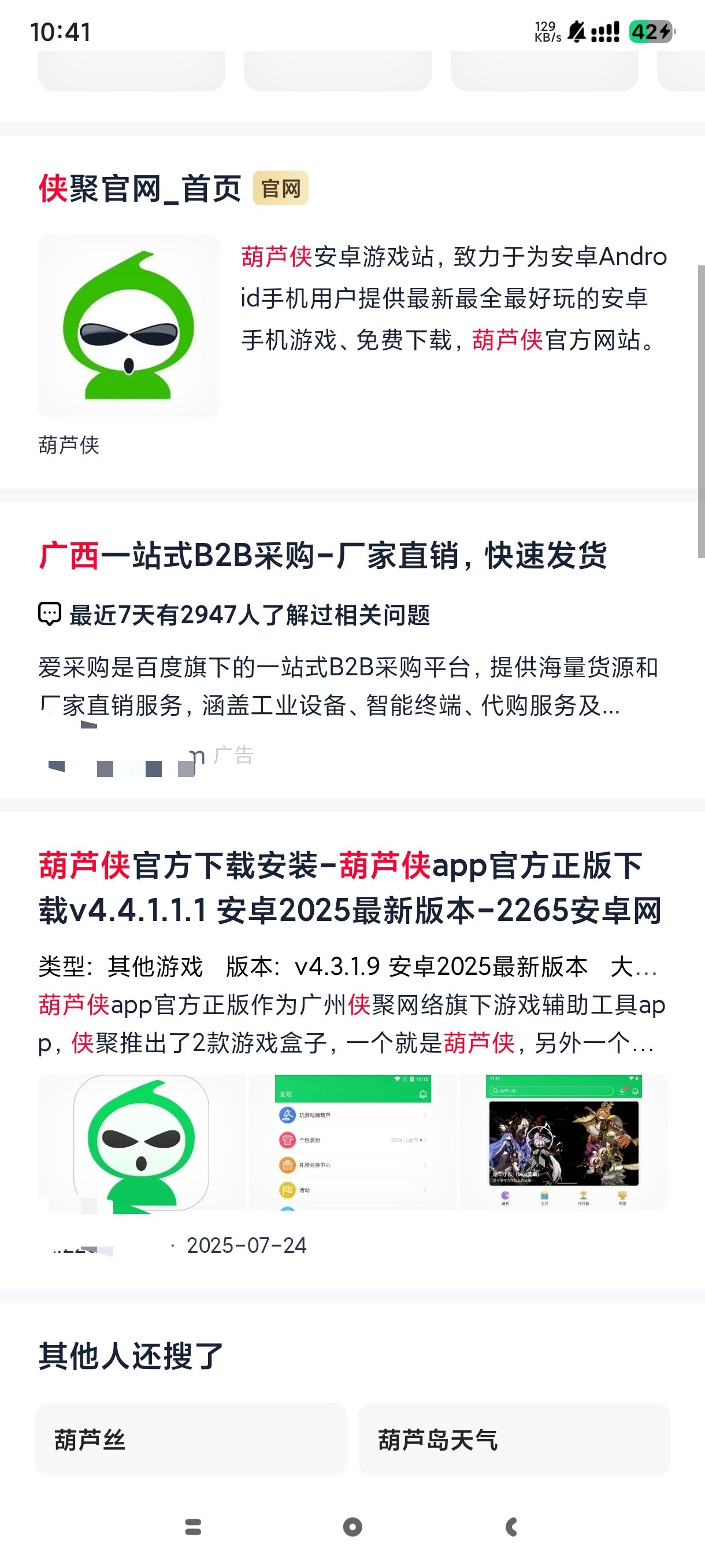View the 葫芦侠 app icon preview image
Image resolution: width=705 pixels, height=1568 pixels.
pos(141,1142)
